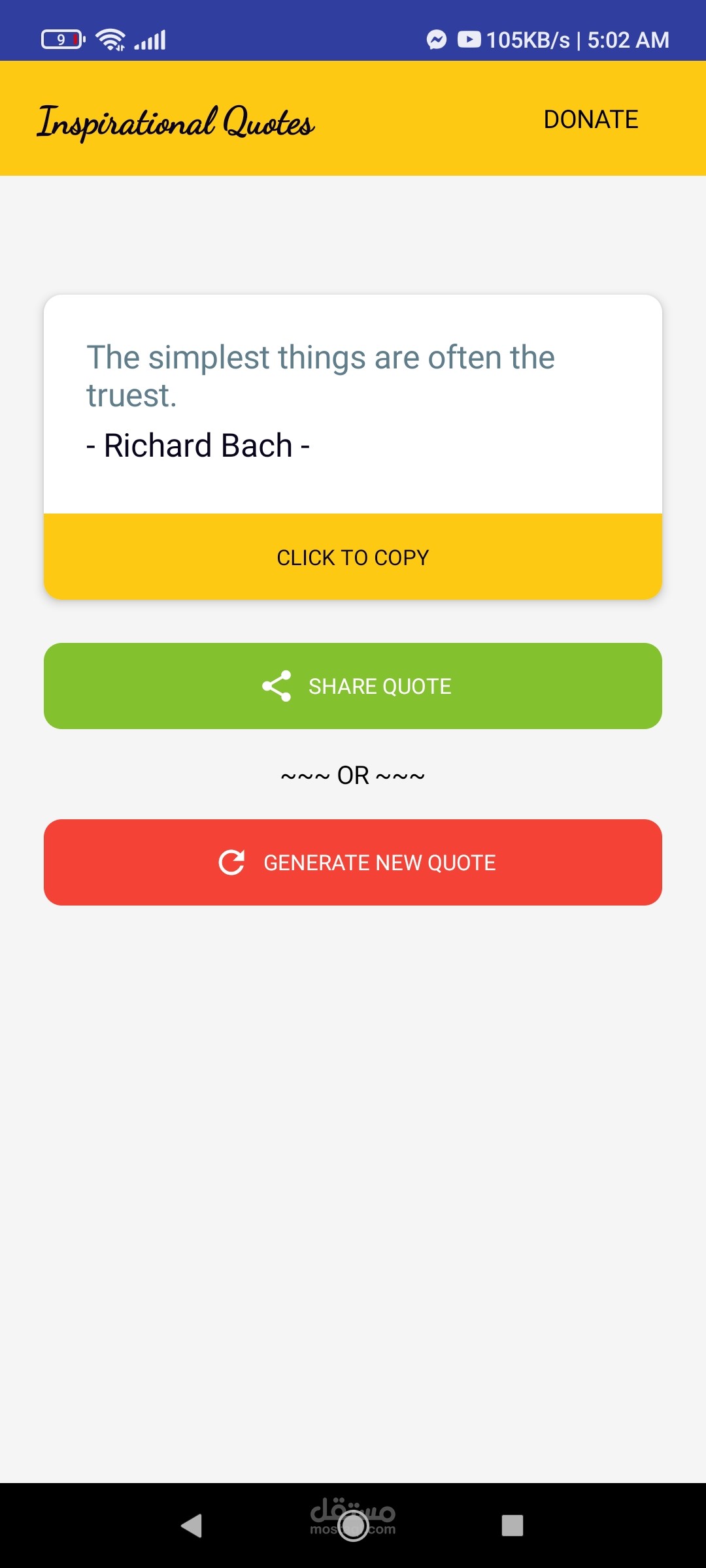
Task: Open recent apps from the navigation bar
Action: pos(513,1526)
